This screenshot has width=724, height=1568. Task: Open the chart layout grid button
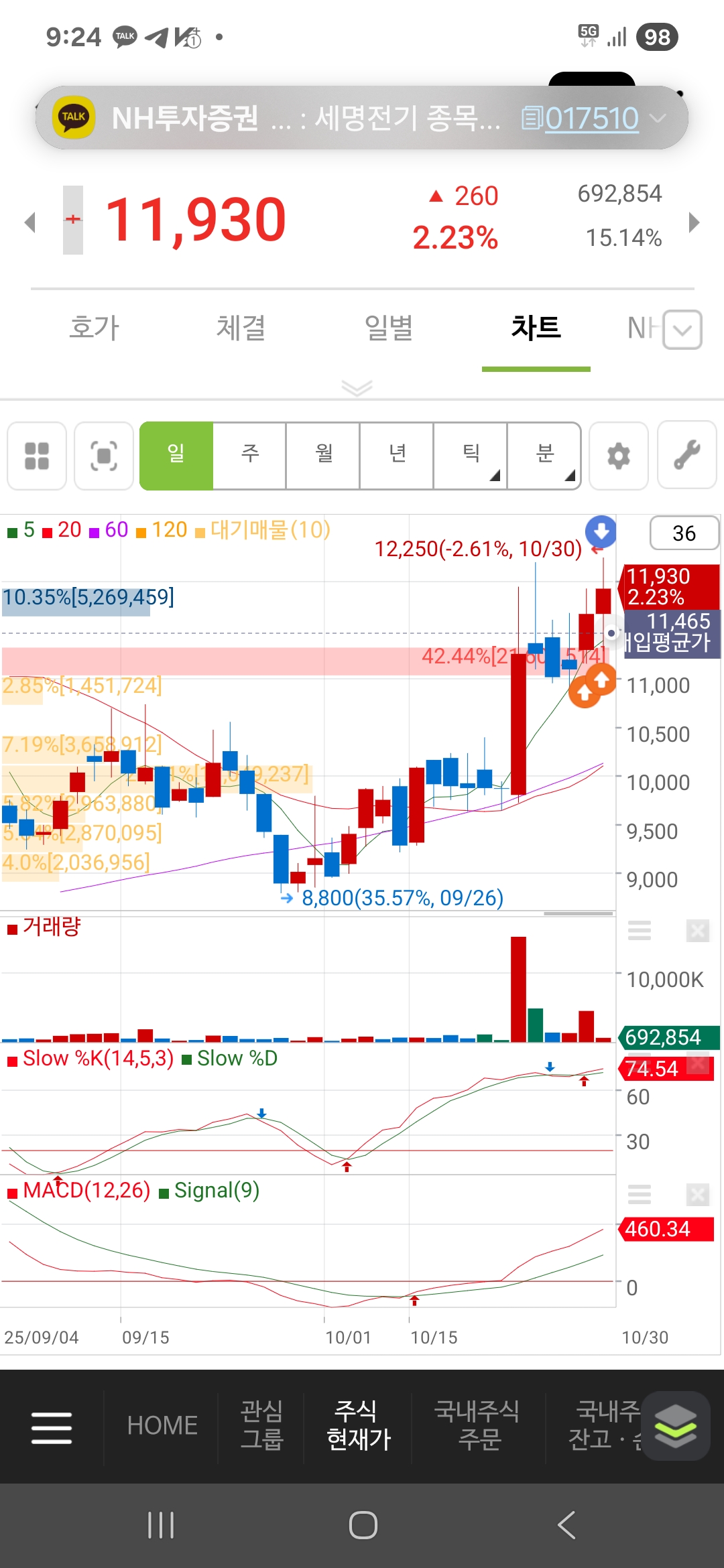point(37,456)
